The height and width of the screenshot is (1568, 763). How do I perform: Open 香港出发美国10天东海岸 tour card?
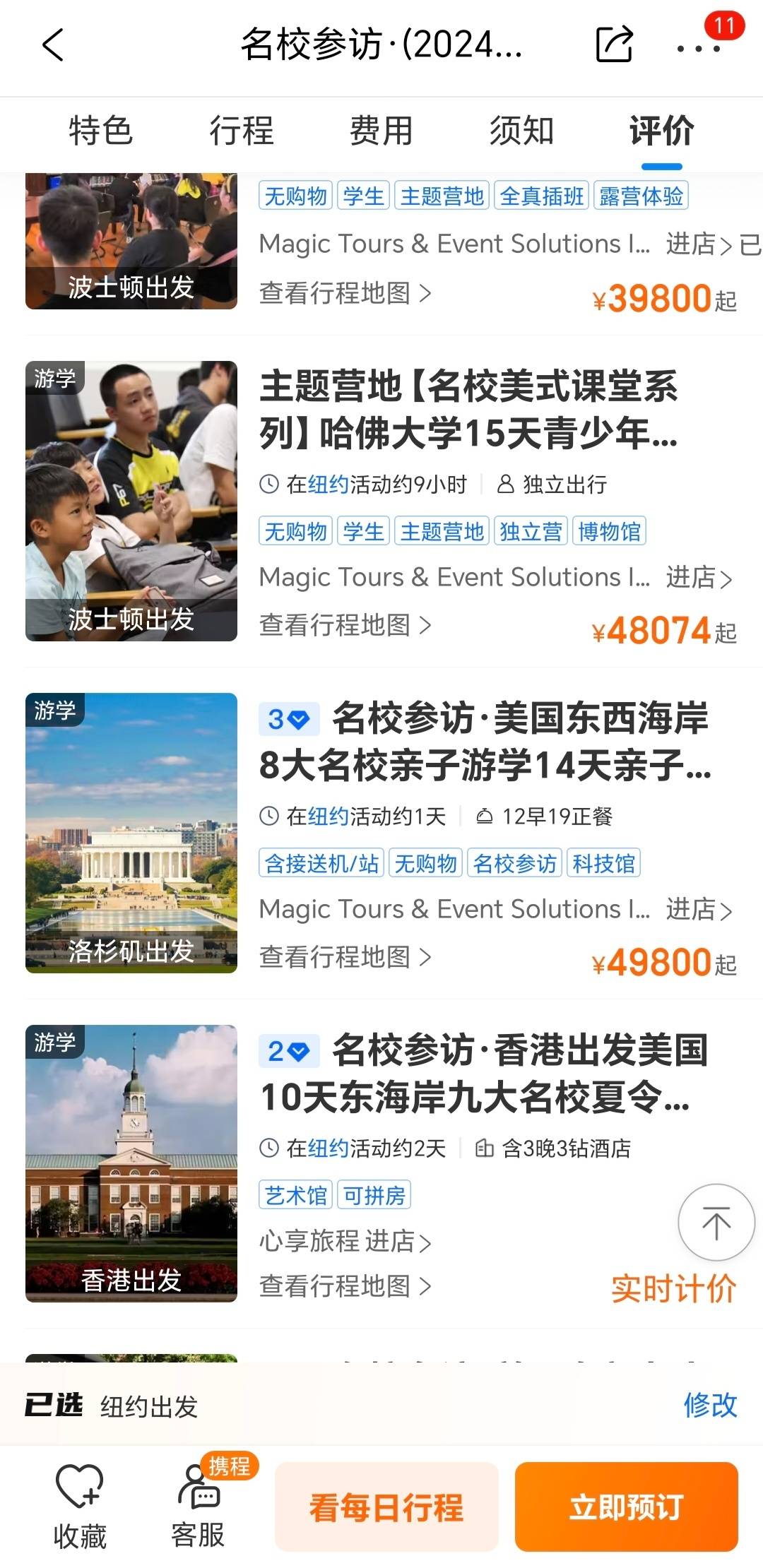tap(485, 1074)
